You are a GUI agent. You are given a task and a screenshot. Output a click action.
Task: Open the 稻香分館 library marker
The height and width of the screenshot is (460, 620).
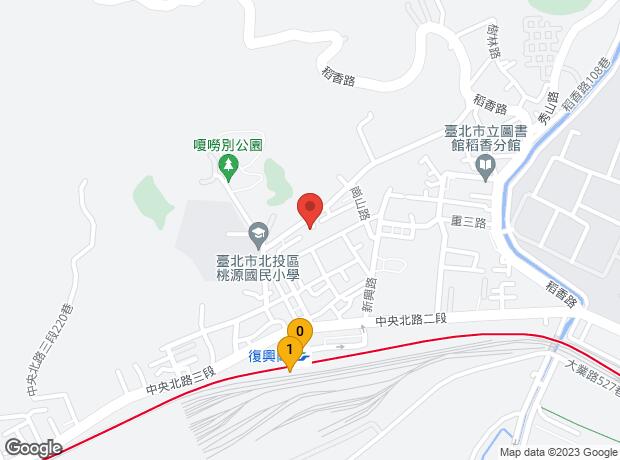coord(486,172)
